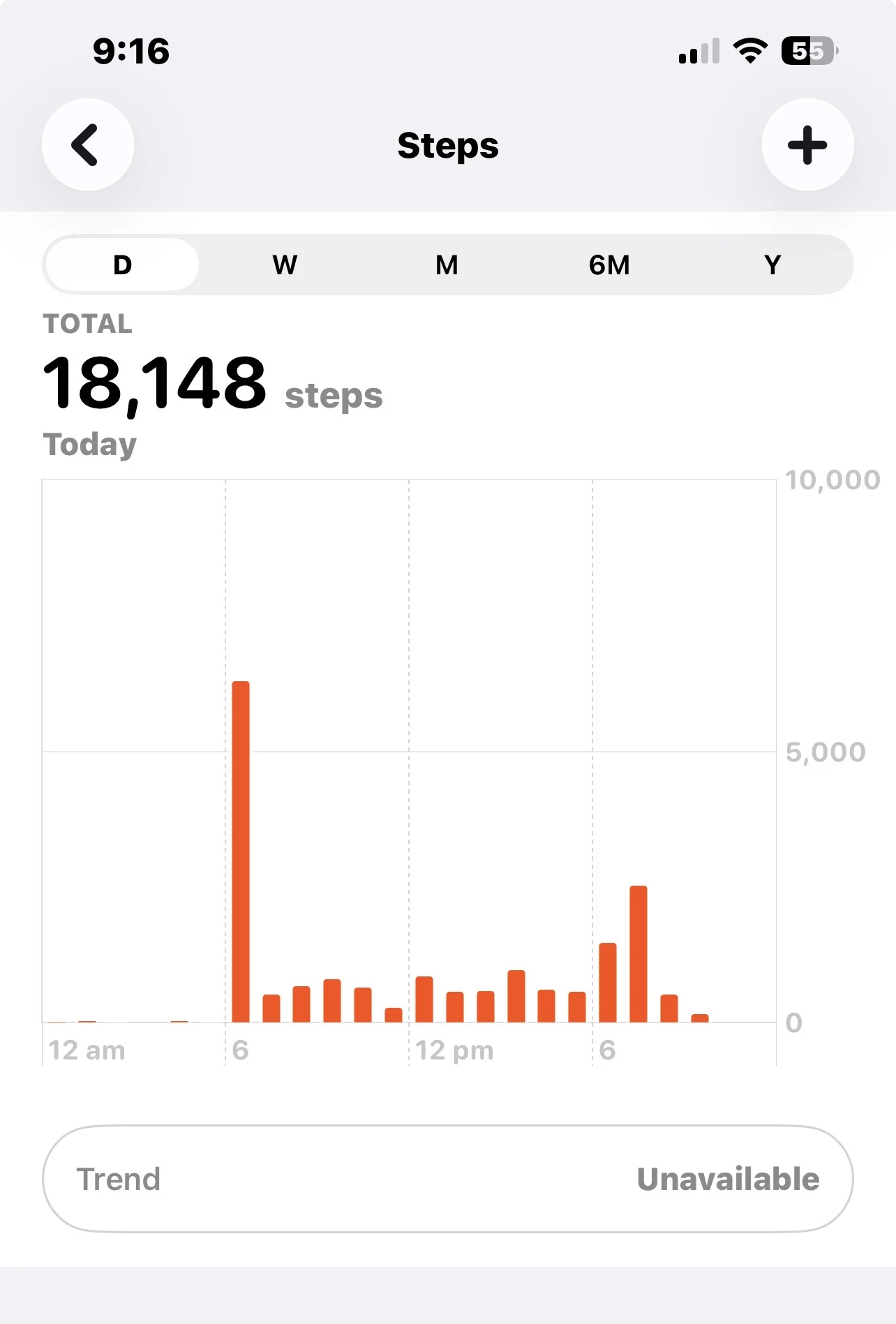Go back from the Steps screen

(x=88, y=144)
